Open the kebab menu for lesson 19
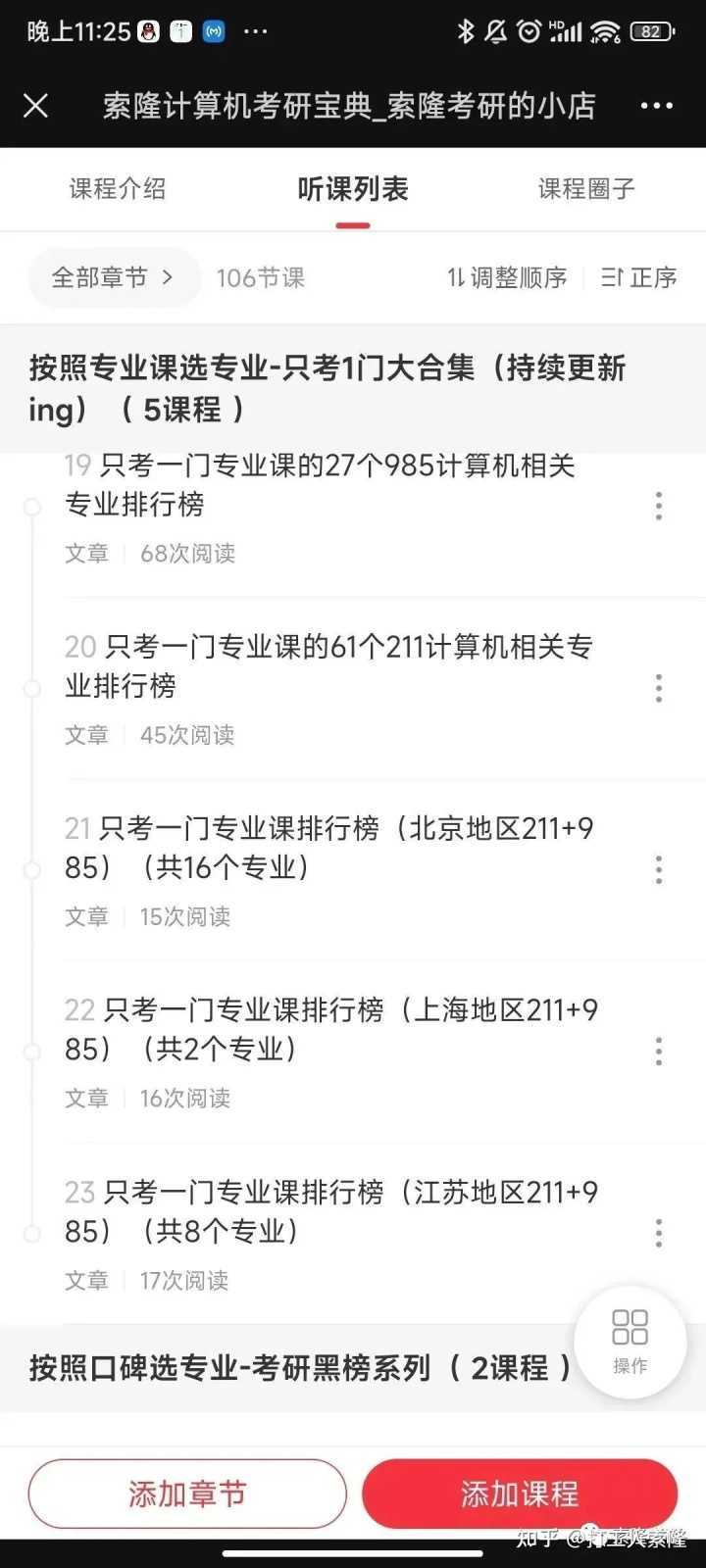 click(658, 506)
